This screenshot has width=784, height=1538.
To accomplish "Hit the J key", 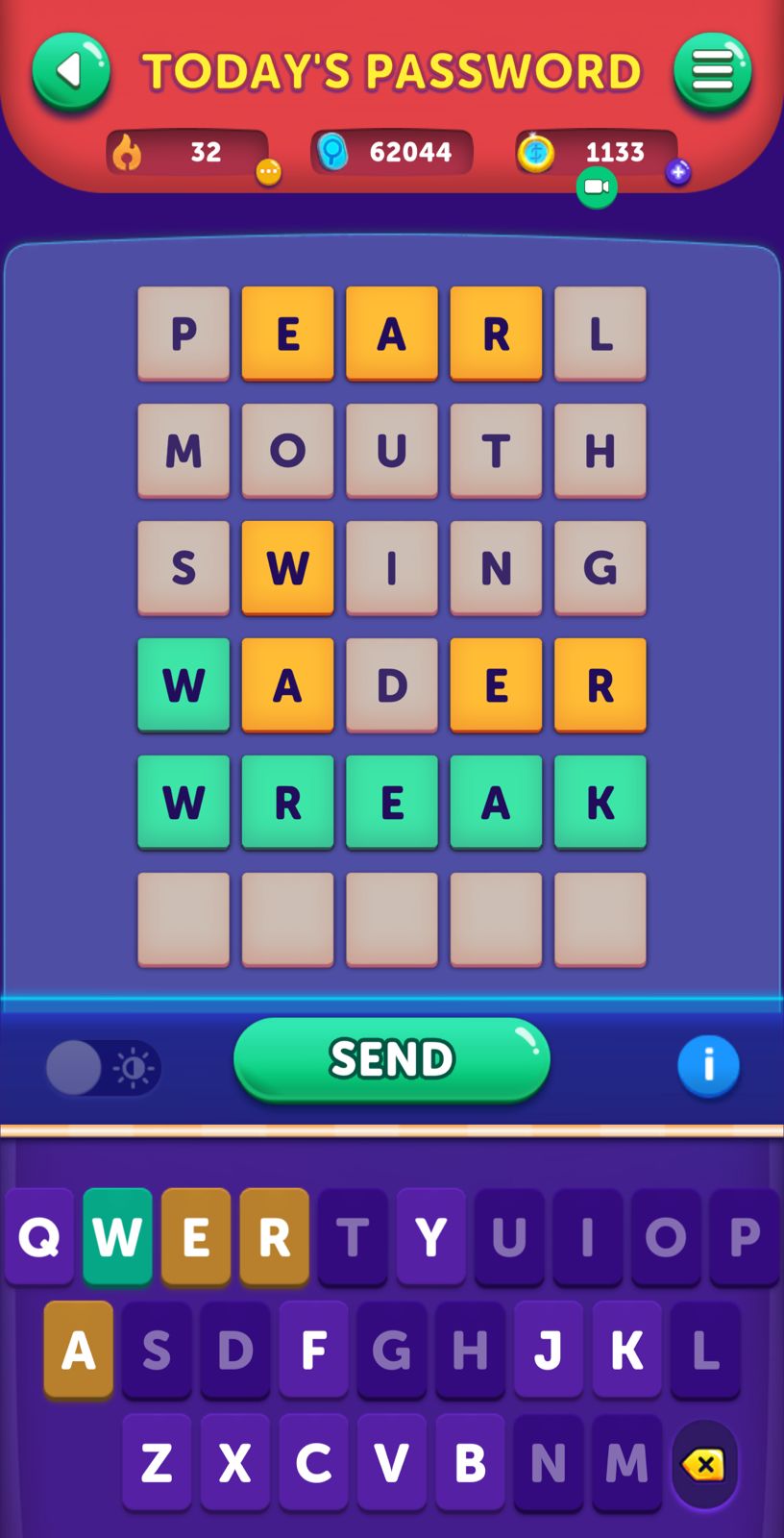I will [x=548, y=1351].
